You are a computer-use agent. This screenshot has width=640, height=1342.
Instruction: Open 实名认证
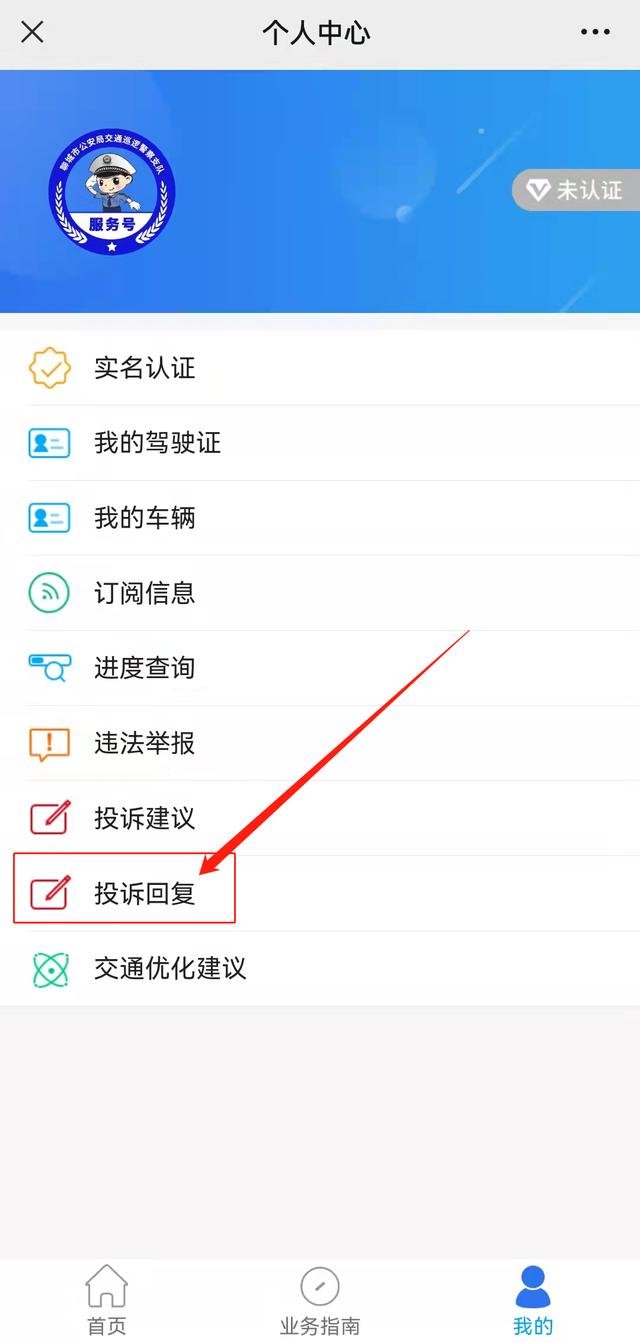click(x=320, y=368)
